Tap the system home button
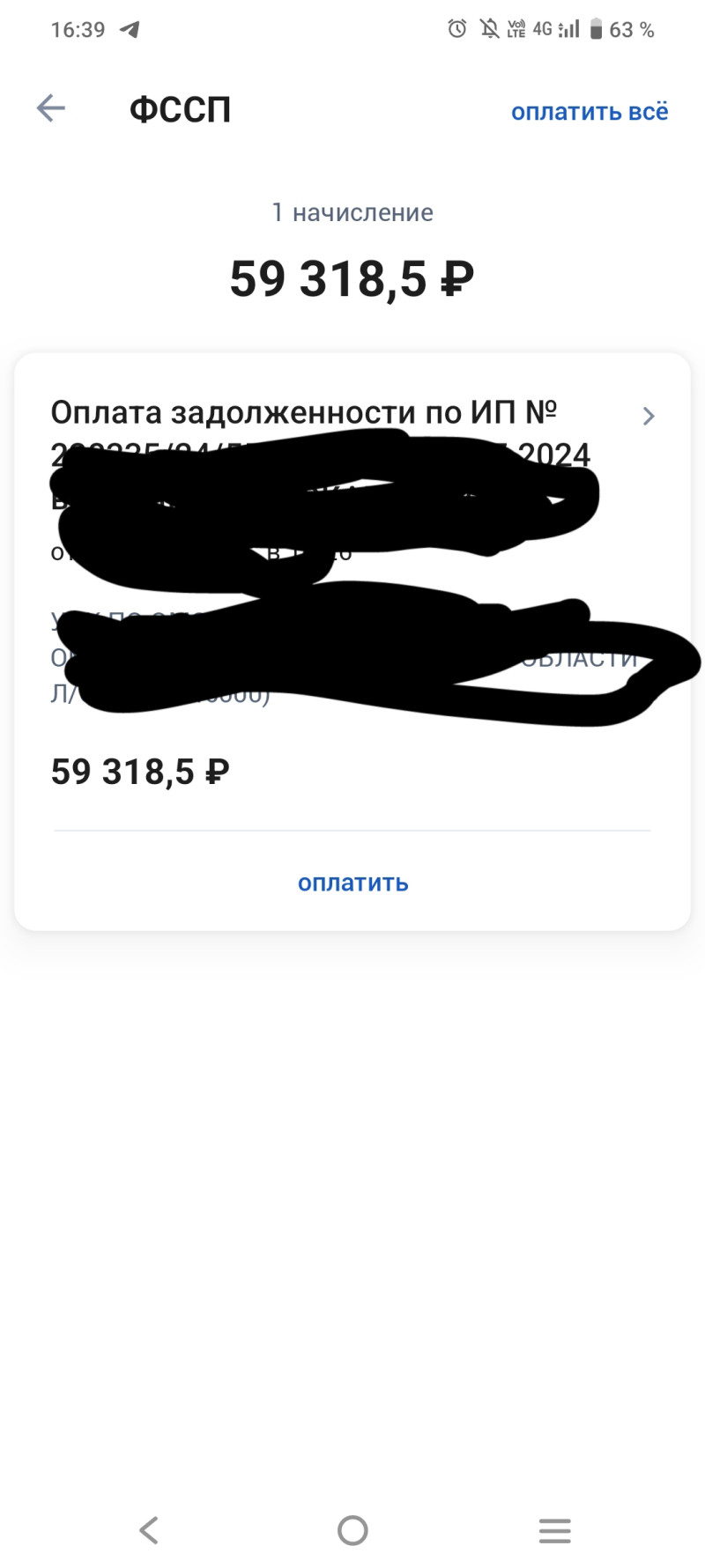This screenshot has width=705, height=1568. (352, 1530)
